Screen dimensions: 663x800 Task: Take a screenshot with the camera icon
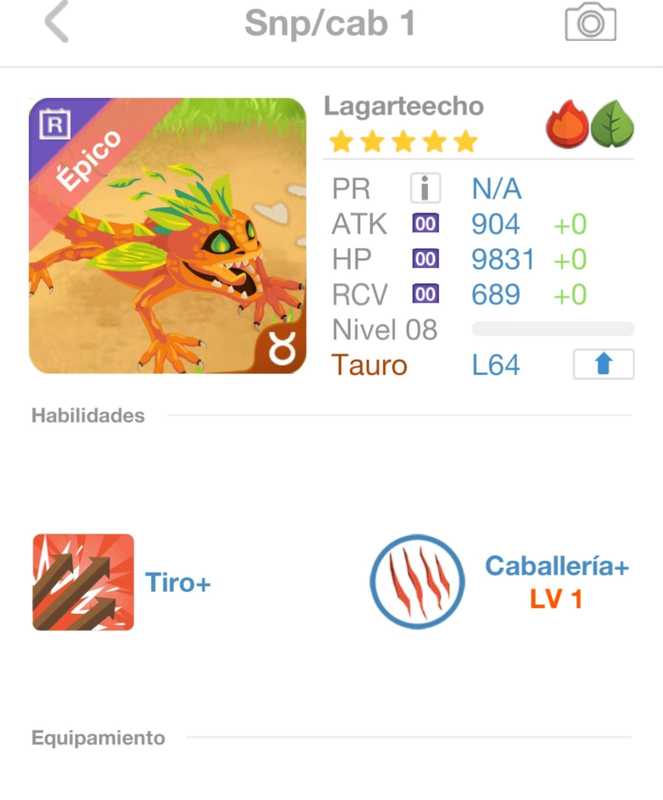(x=590, y=22)
